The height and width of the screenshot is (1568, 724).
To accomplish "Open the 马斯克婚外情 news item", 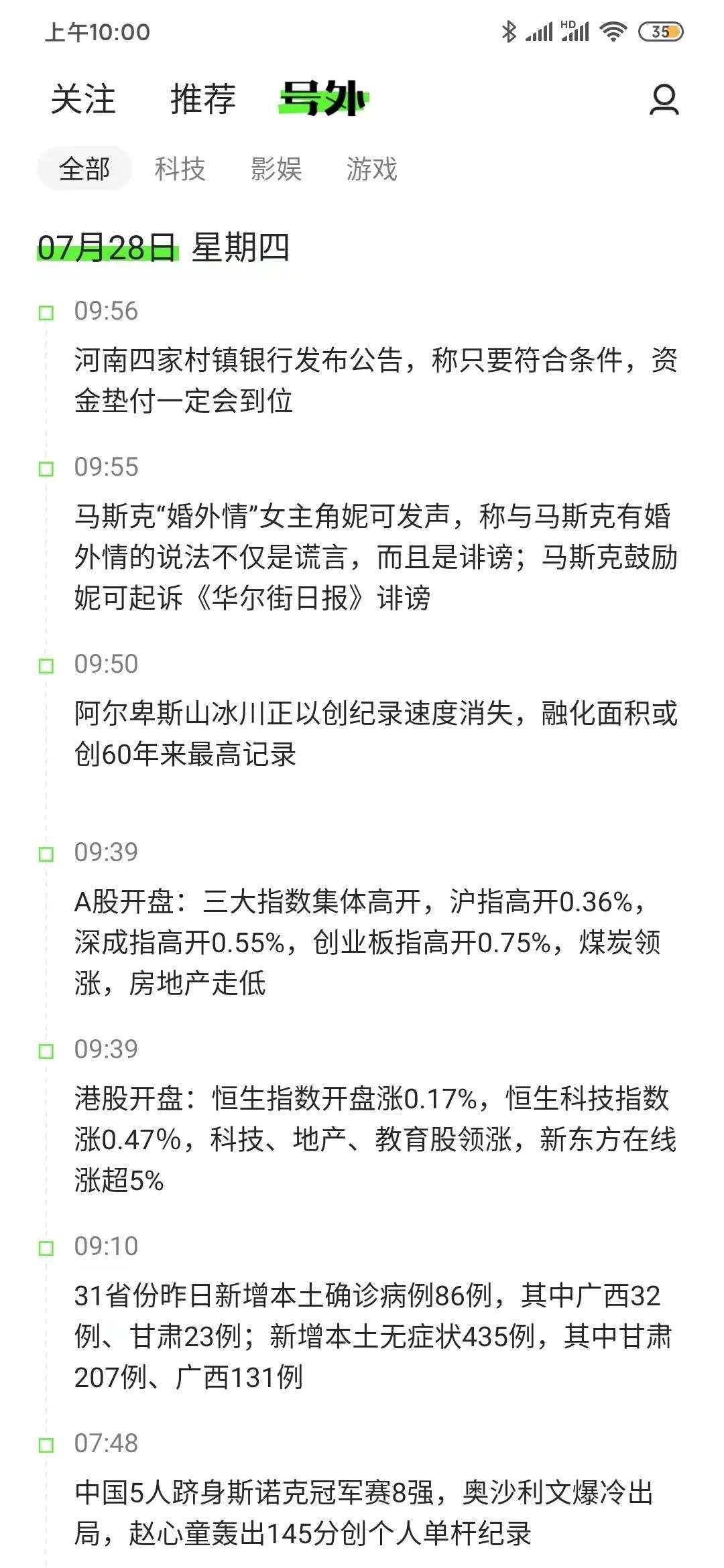I will (x=375, y=557).
